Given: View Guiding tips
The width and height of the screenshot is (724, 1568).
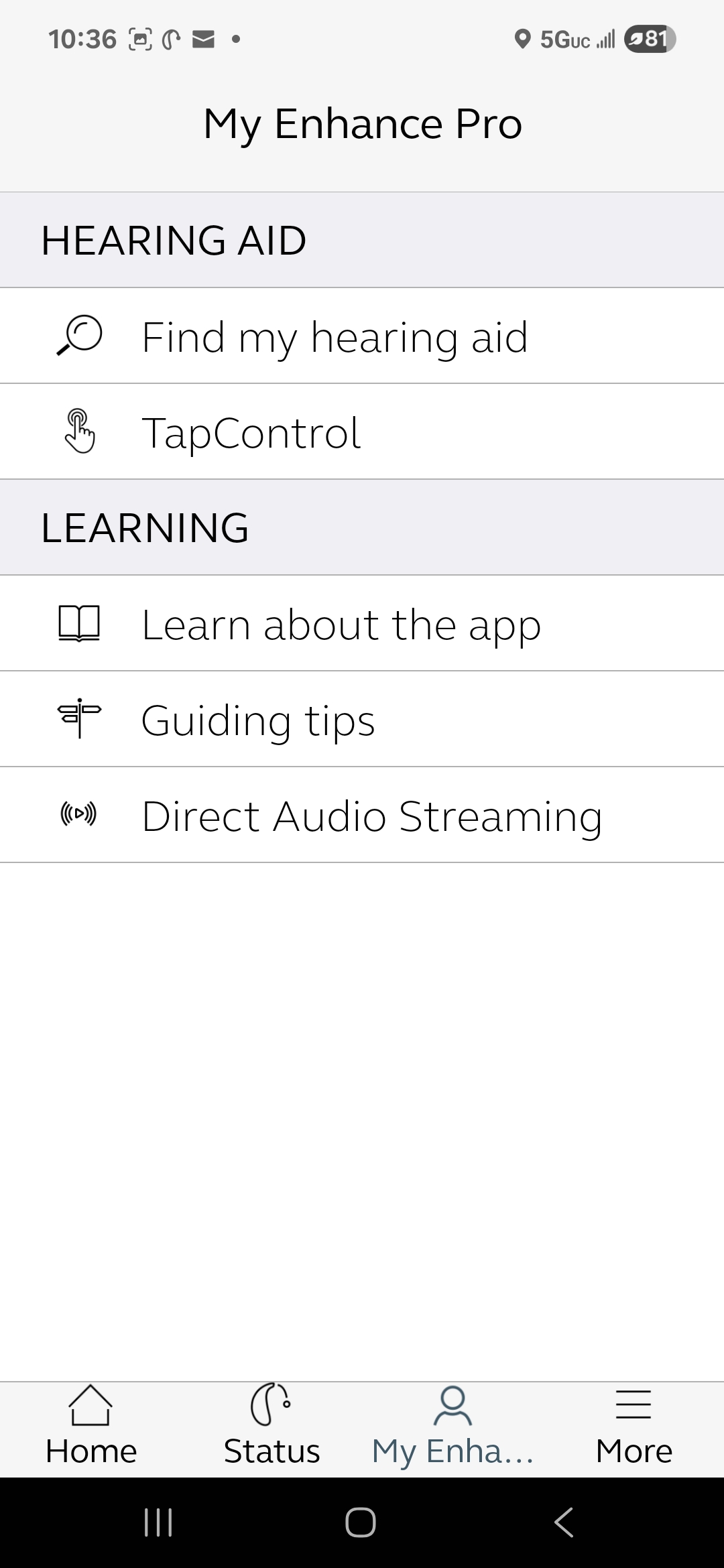Looking at the screenshot, I should (x=362, y=719).
